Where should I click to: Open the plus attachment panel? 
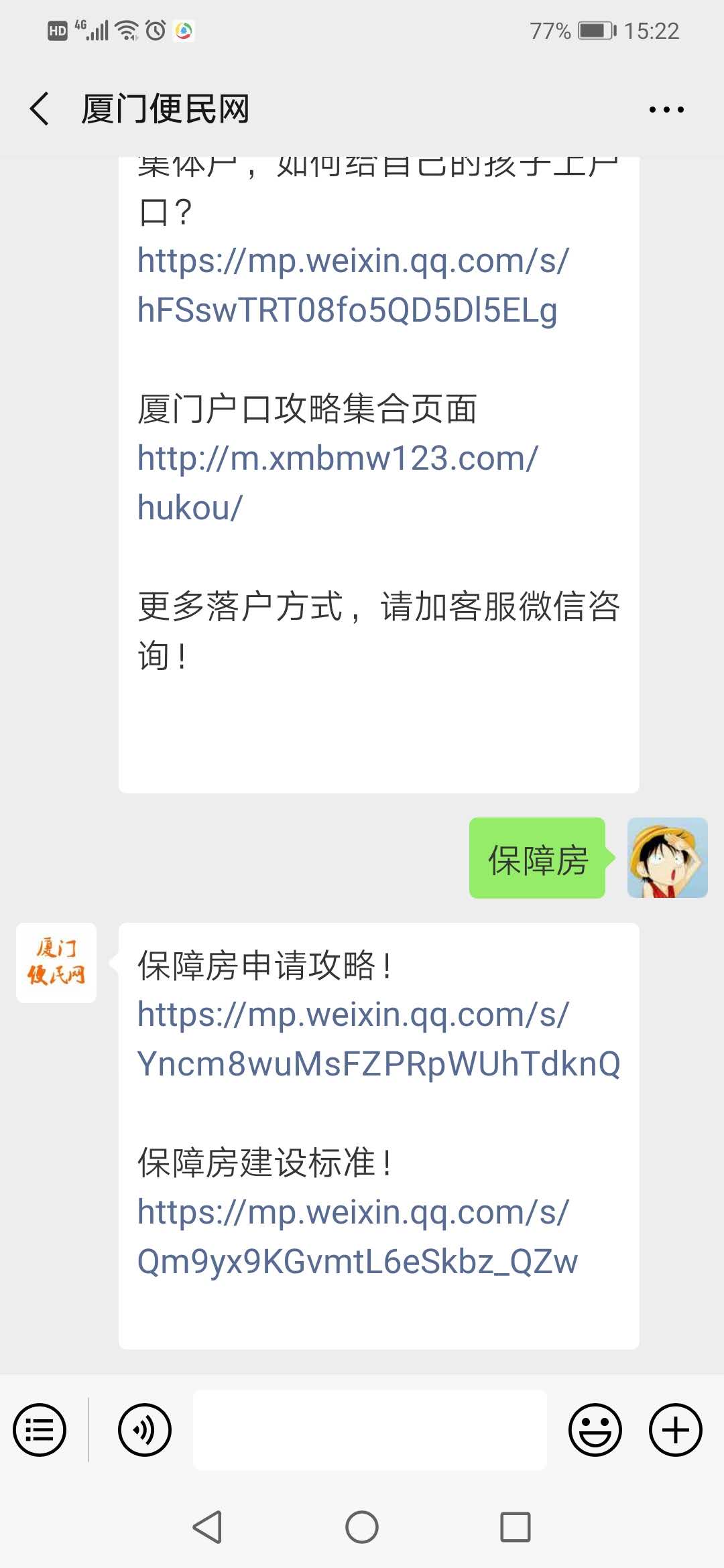pyautogui.click(x=675, y=1430)
